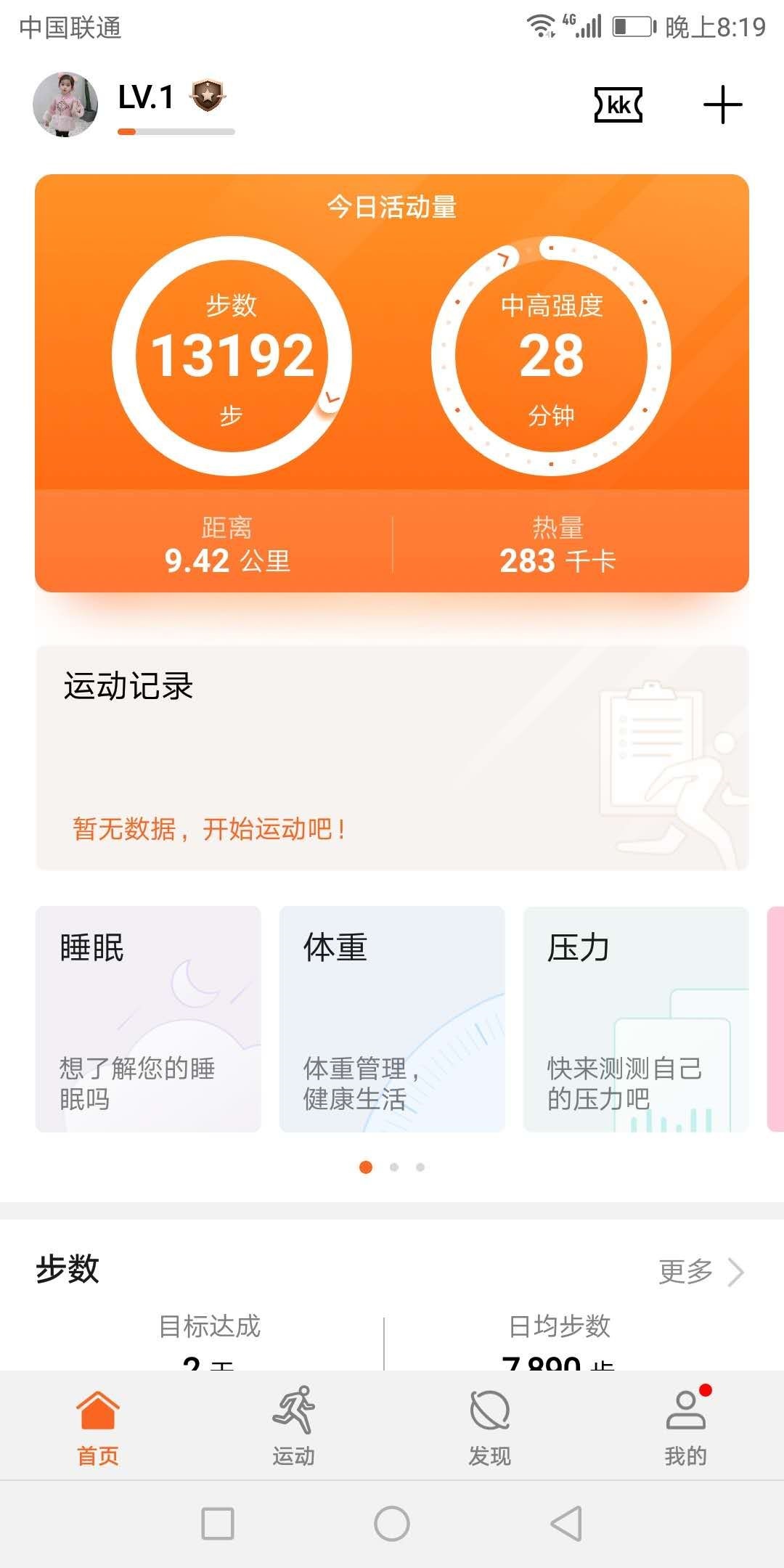The width and height of the screenshot is (784, 1568).
Task: Open the 睡眠 sleep card
Action: pos(148,1018)
